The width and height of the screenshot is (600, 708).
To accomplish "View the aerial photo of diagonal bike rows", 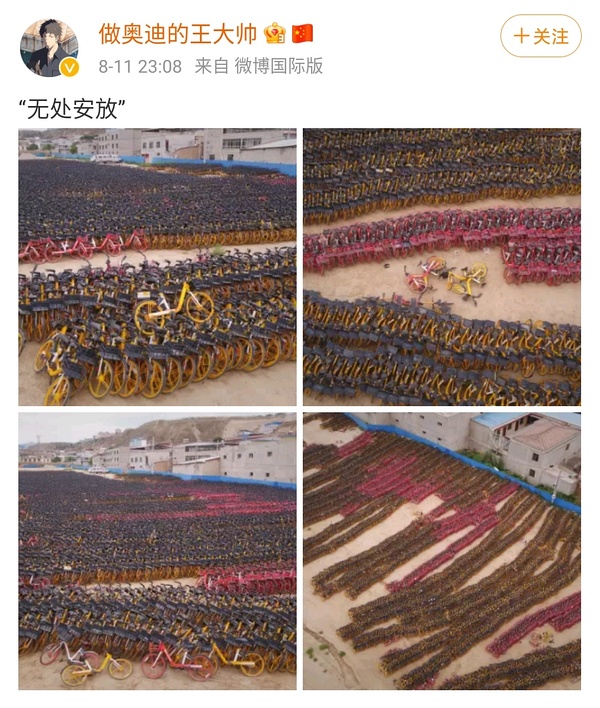I will (441, 551).
